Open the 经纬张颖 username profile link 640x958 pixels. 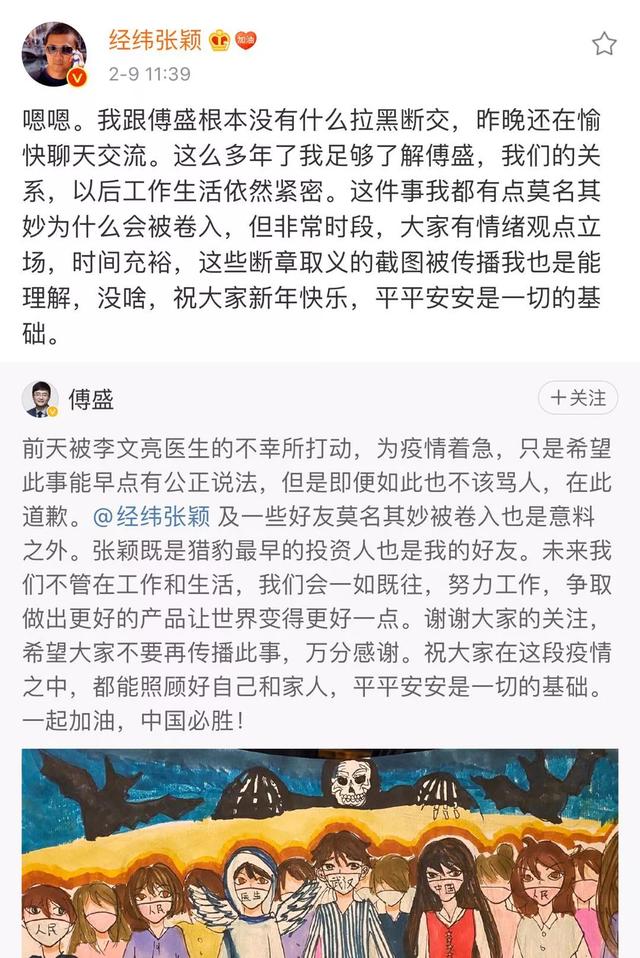155,40
